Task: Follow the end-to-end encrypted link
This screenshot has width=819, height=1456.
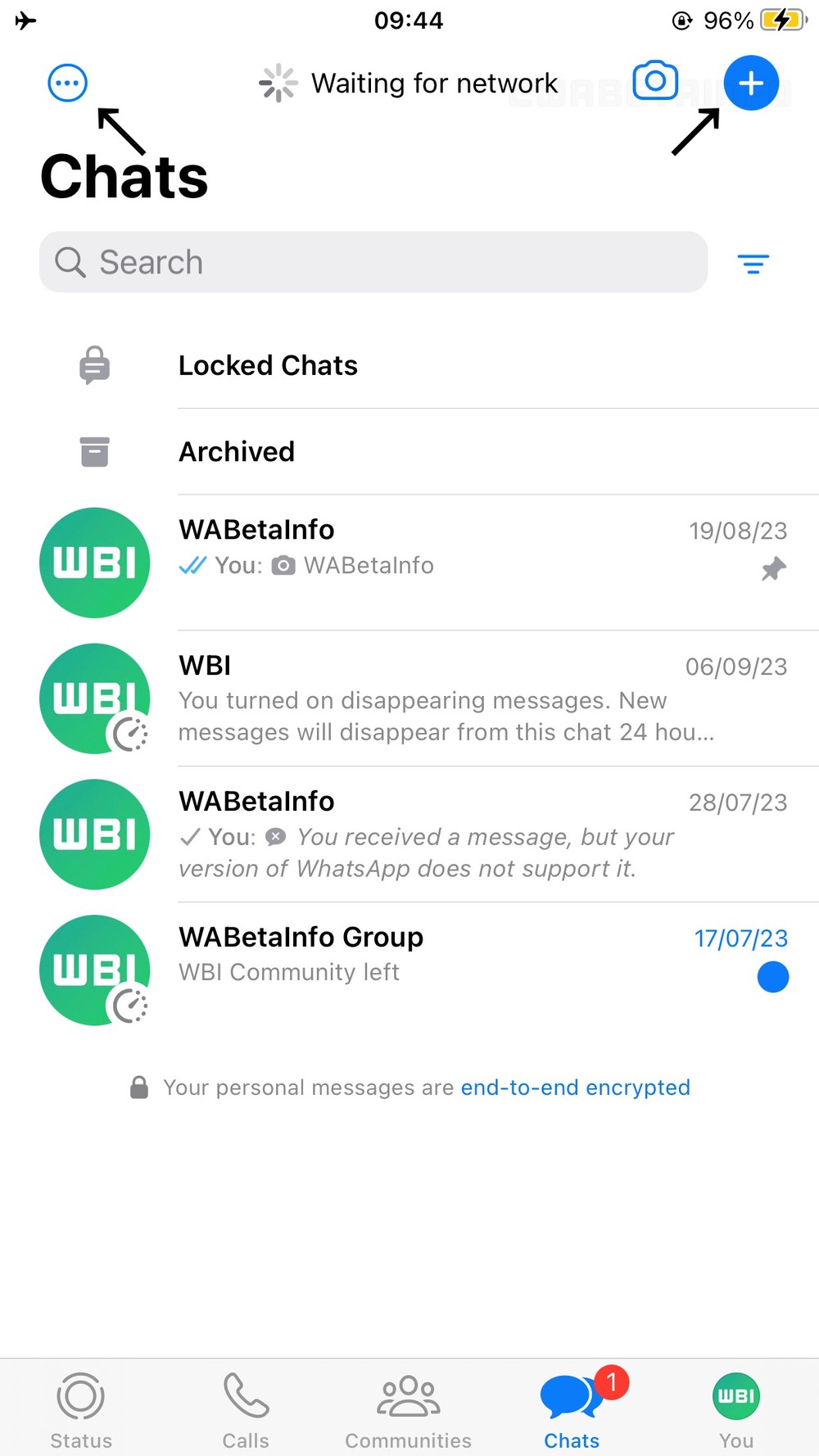Action: click(x=575, y=1087)
